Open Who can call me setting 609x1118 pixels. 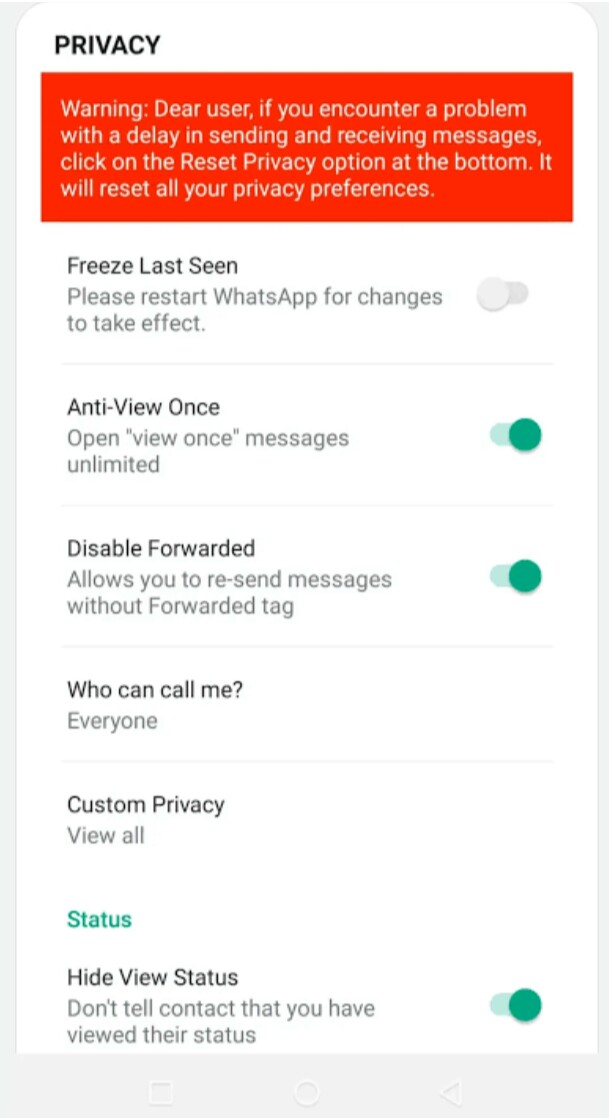[x=307, y=704]
